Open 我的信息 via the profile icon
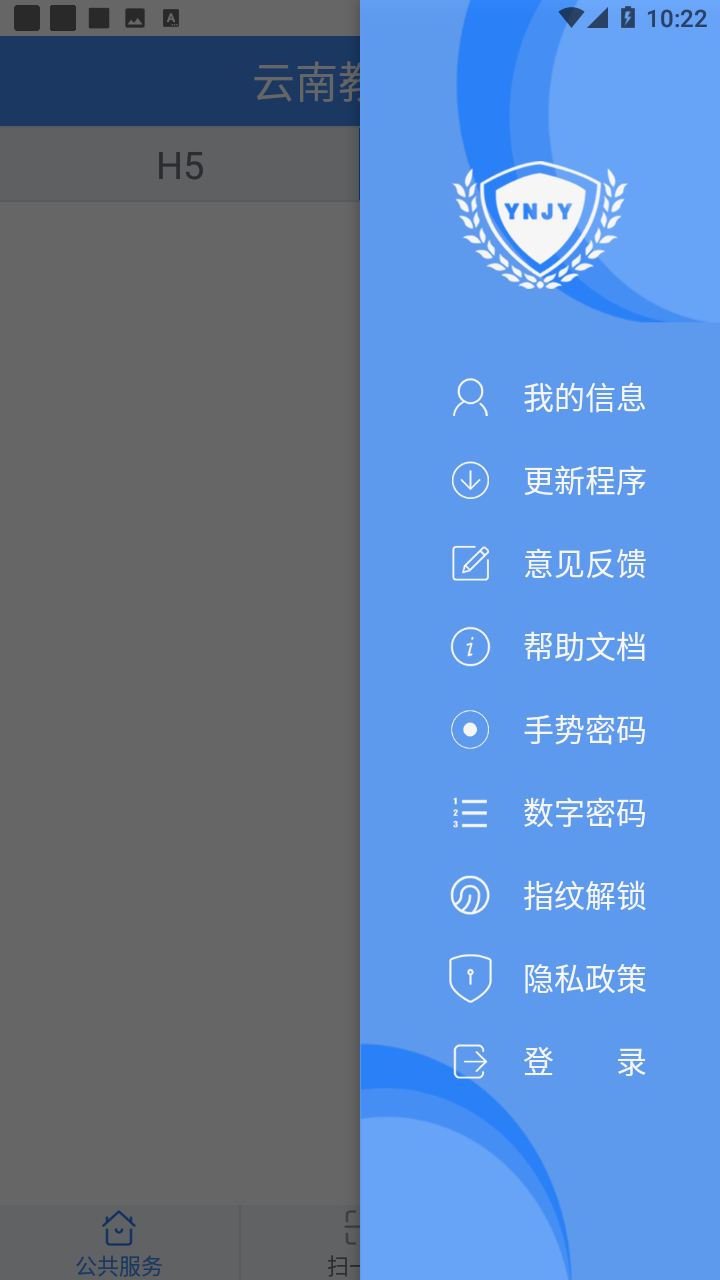The height and width of the screenshot is (1280, 720). click(x=470, y=397)
